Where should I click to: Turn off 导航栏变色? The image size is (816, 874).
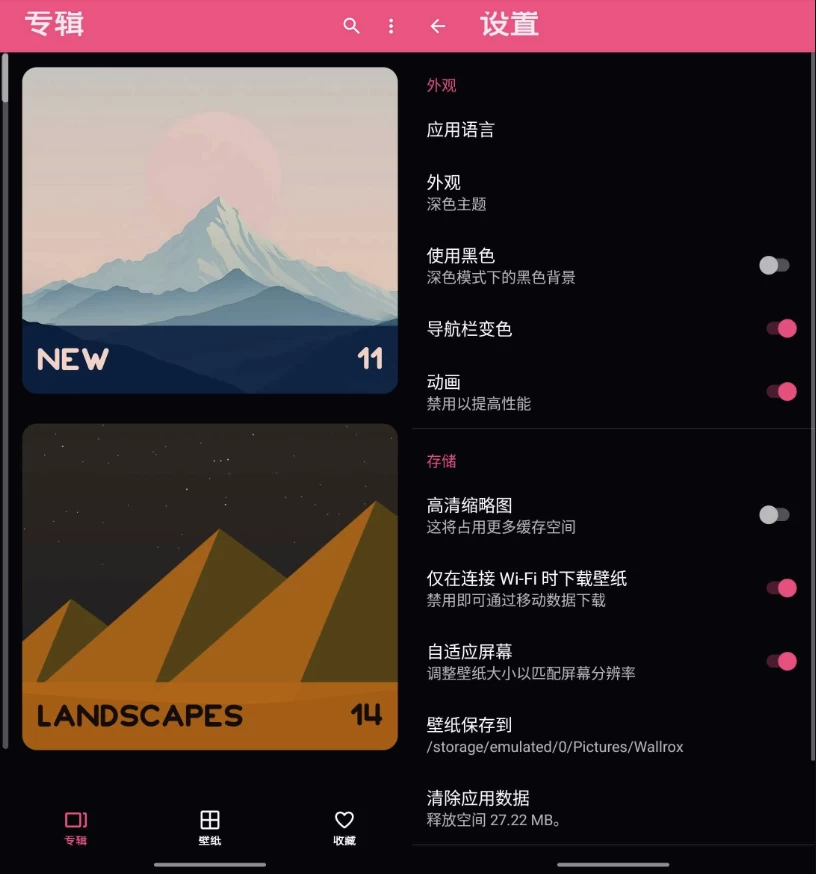pos(781,328)
